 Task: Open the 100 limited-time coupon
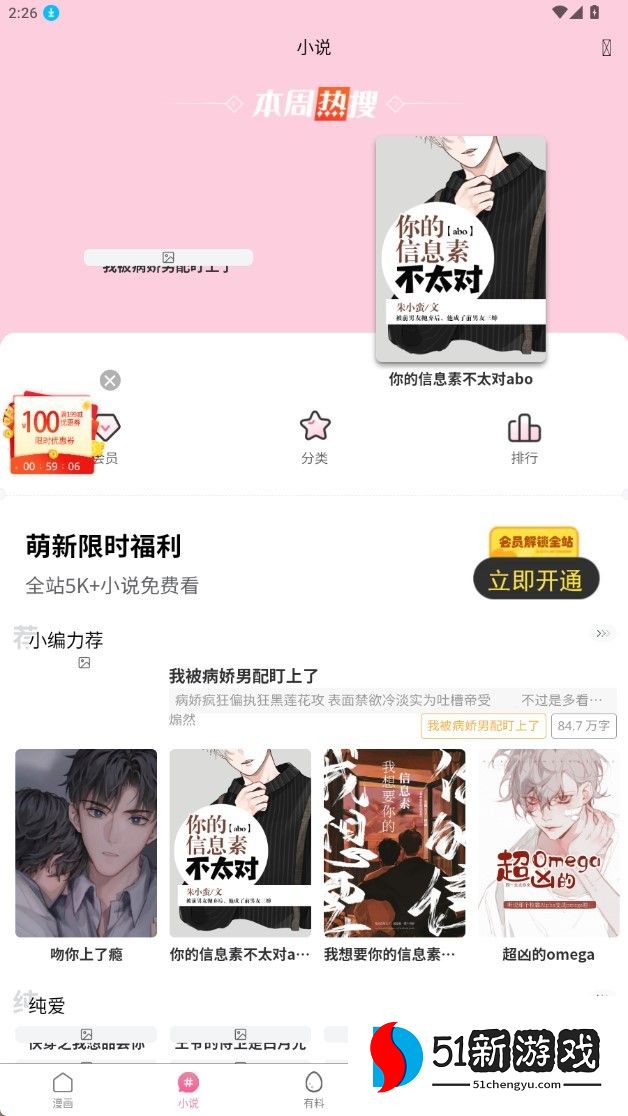[x=52, y=433]
